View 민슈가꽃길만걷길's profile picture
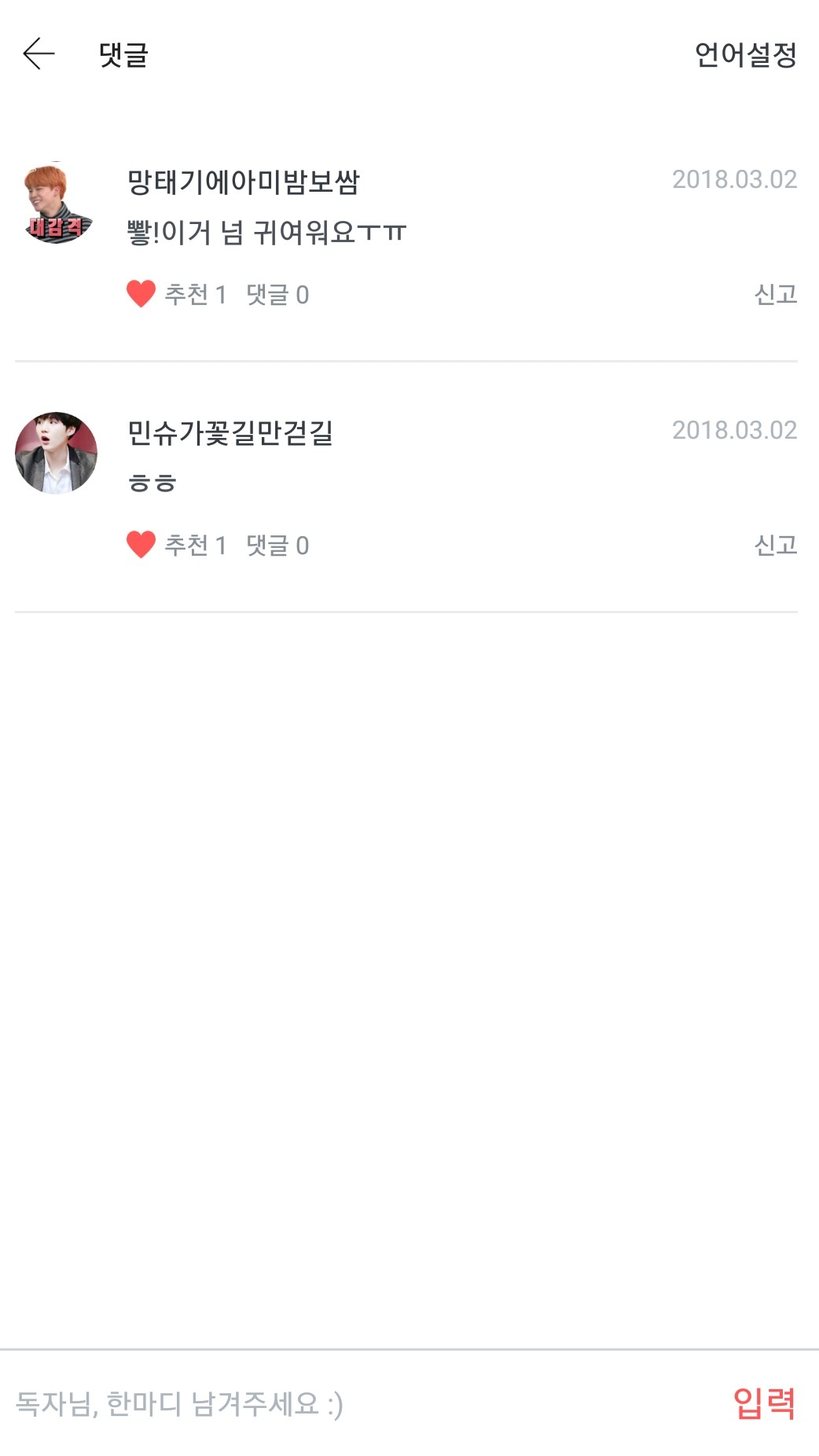This screenshot has width=819, height=1456. (x=57, y=453)
